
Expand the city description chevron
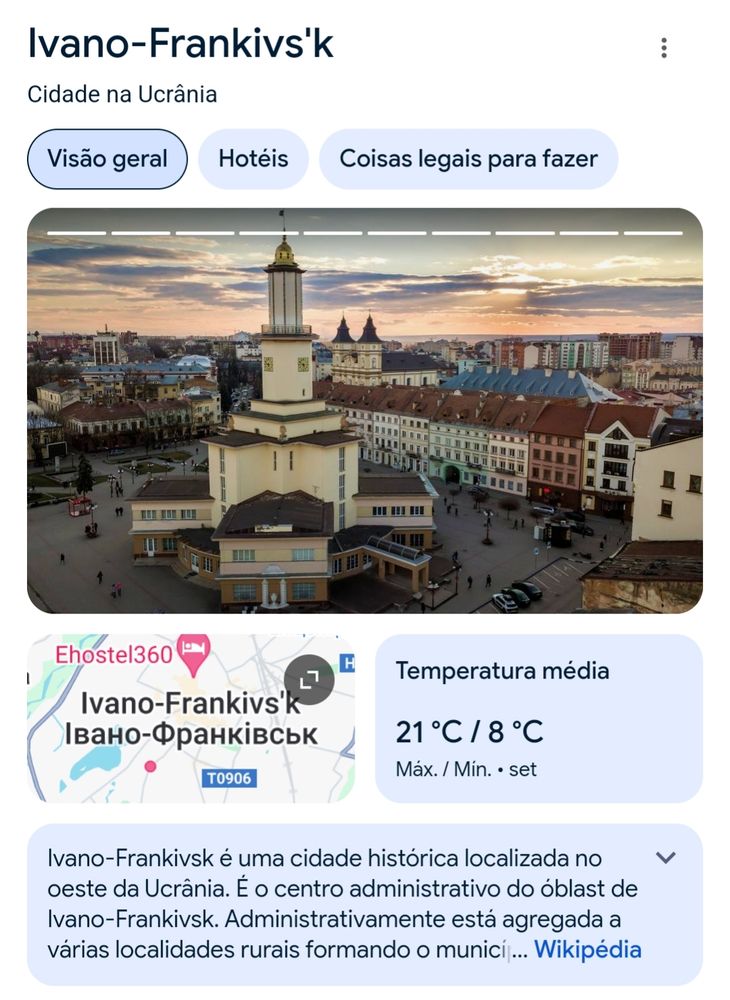[665, 858]
